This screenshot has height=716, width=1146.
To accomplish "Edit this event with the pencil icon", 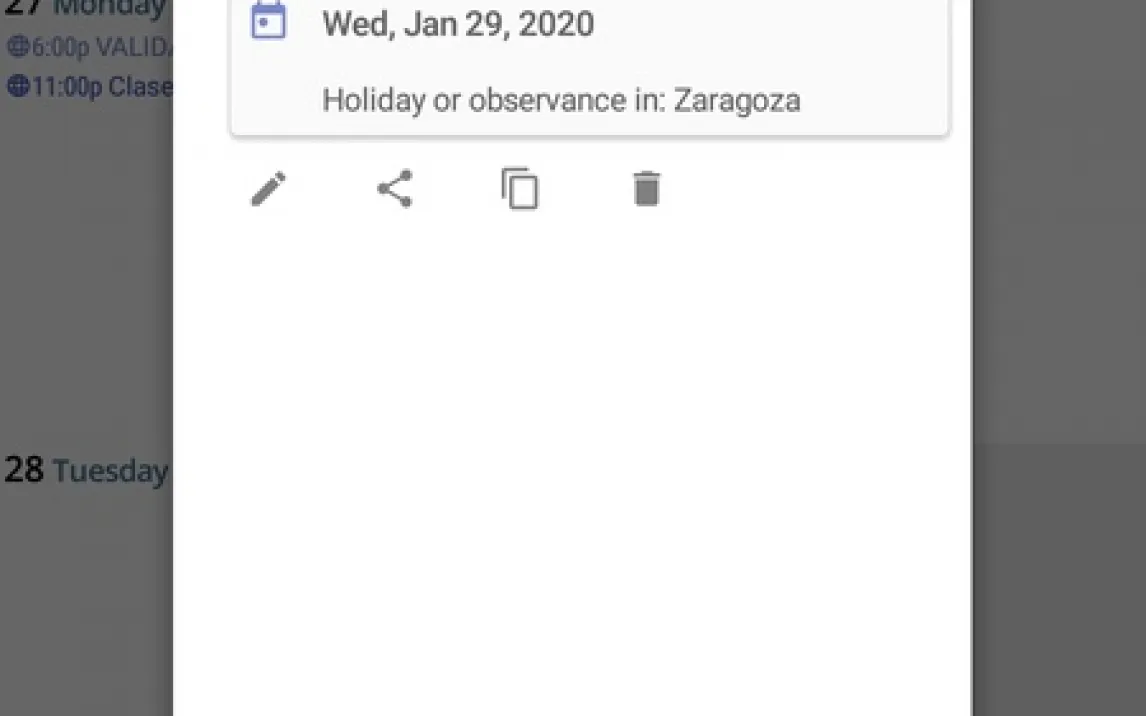I will pos(268,189).
